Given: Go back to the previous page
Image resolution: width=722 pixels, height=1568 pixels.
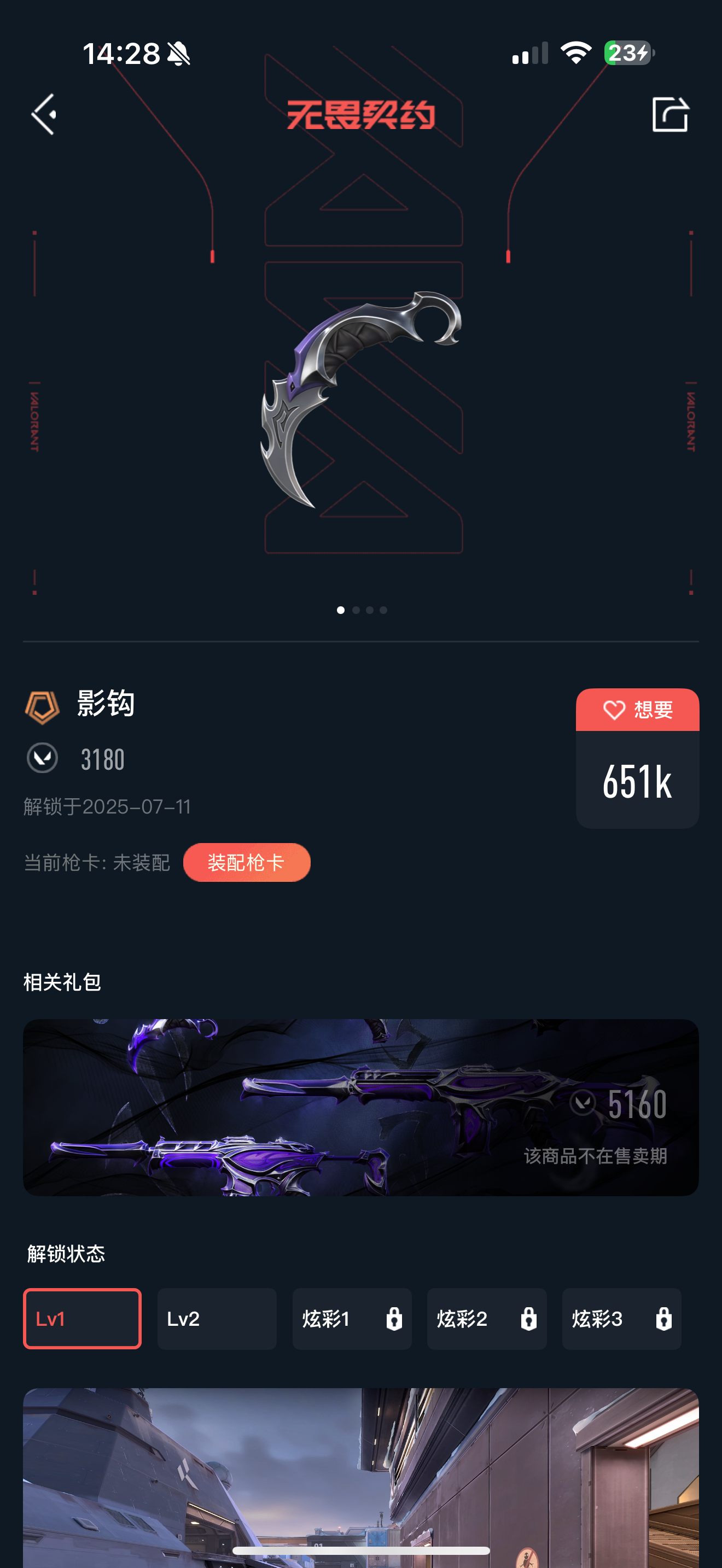Looking at the screenshot, I should (44, 114).
